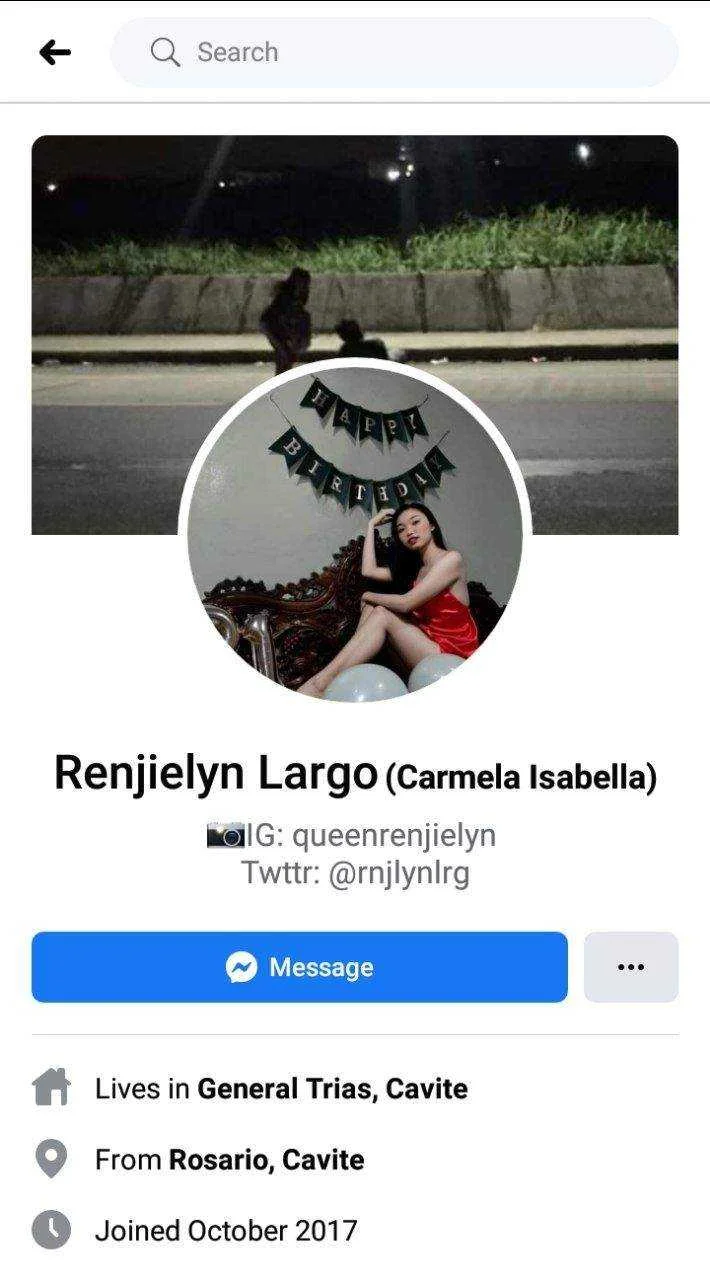This screenshot has width=710, height=1280.
Task: Open the three-dot more options button
Action: point(631,967)
